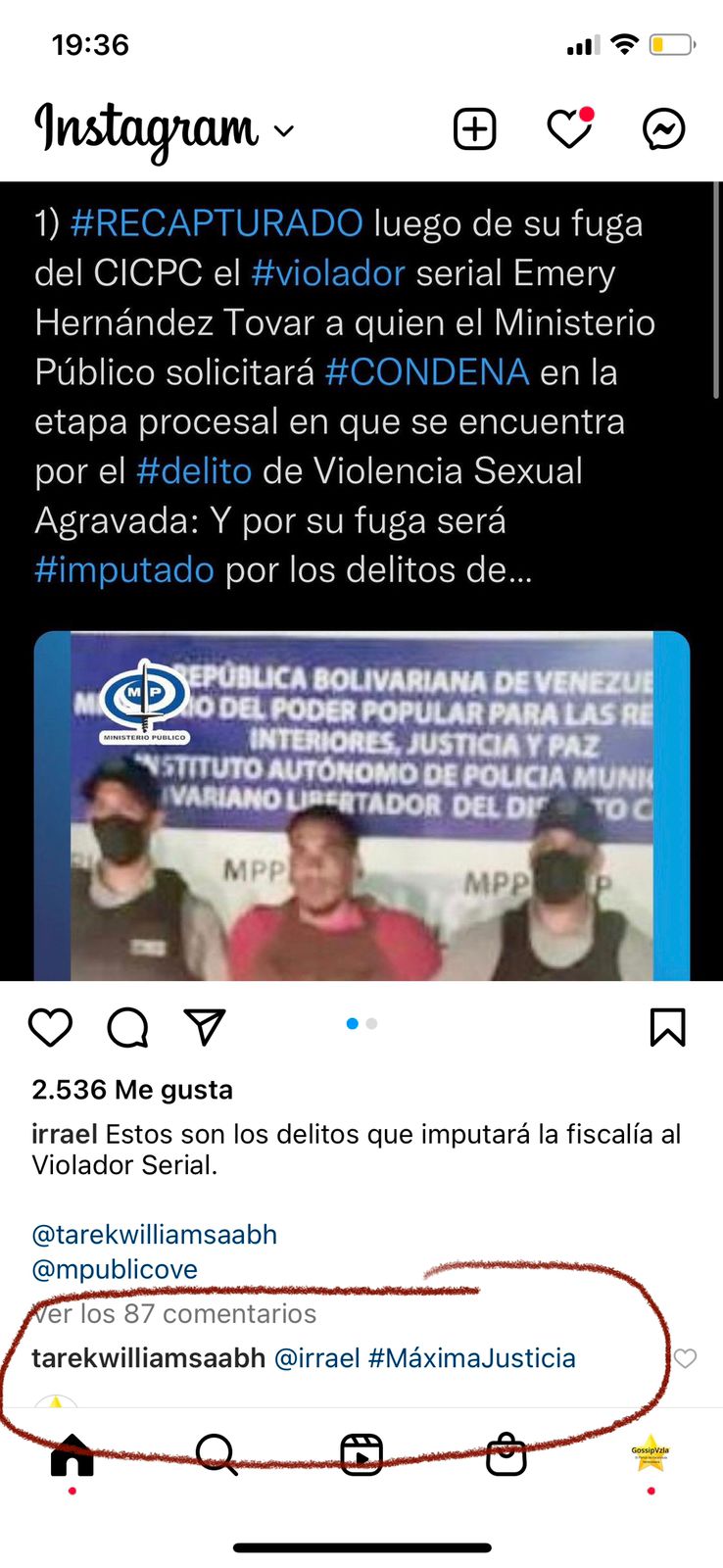Open #MáximaJusticia hashtag

click(x=471, y=1358)
